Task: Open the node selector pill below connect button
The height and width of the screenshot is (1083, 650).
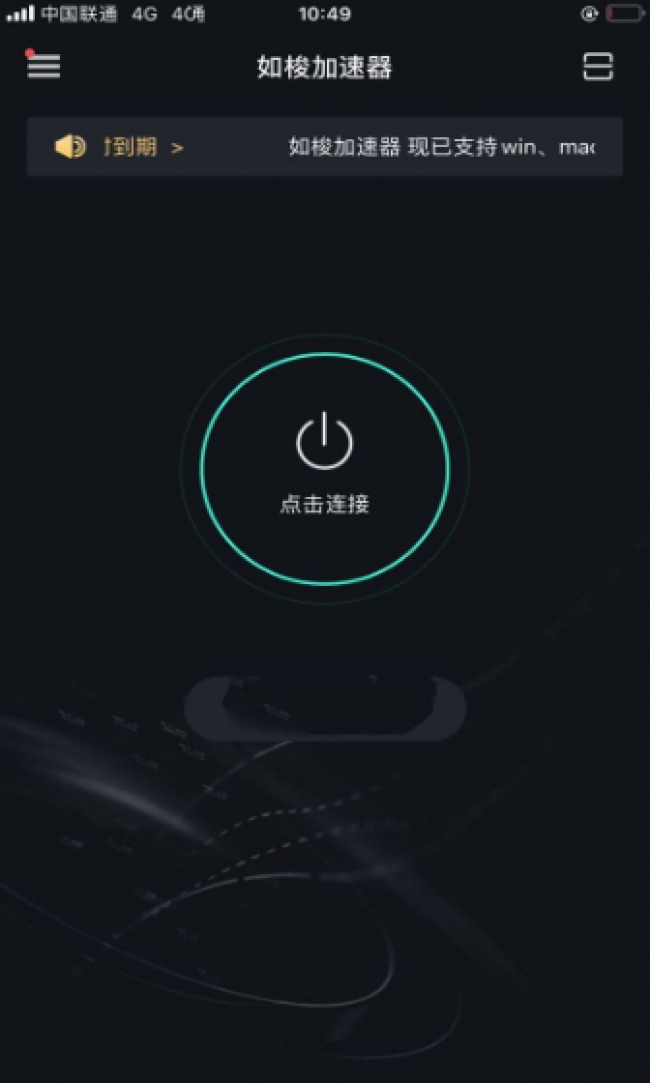Action: coord(325,709)
